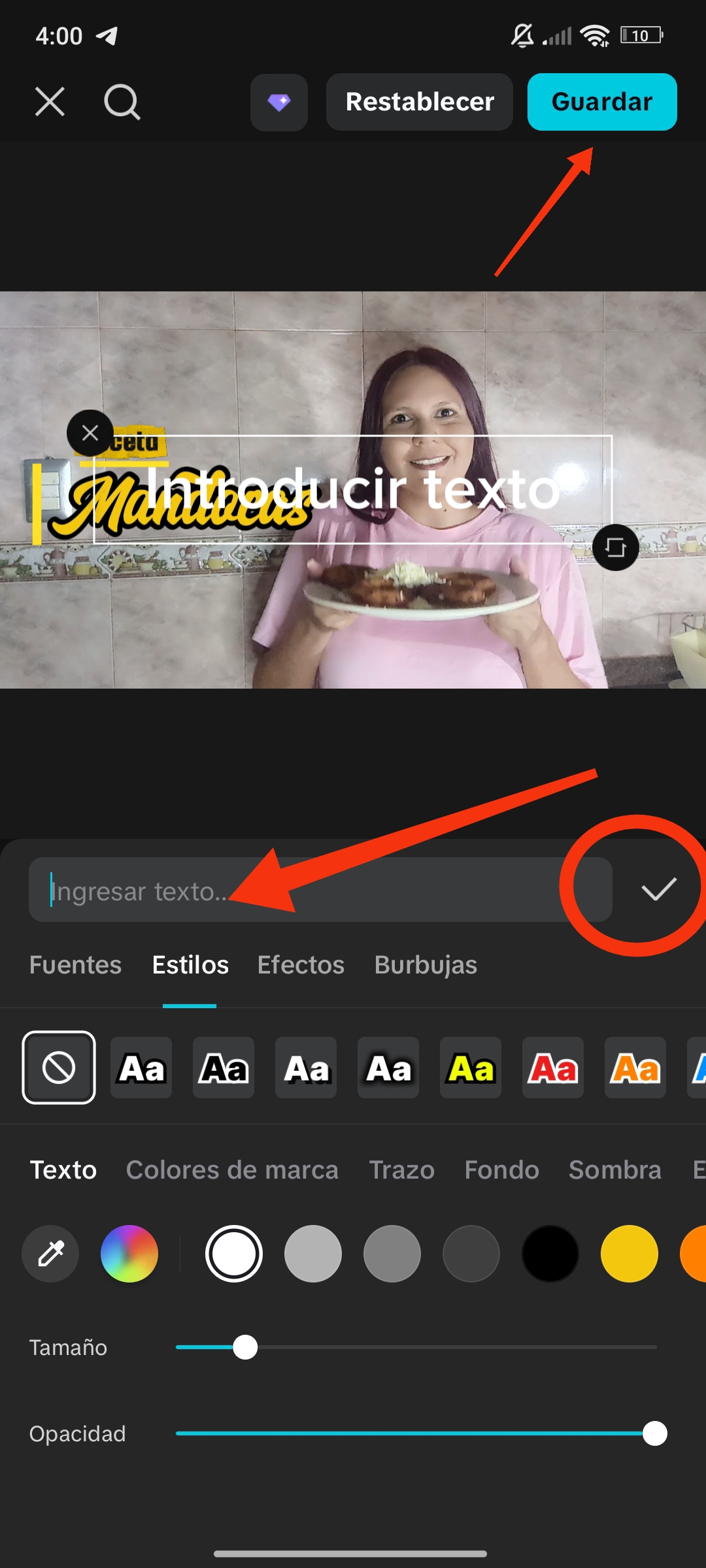Switch to the Fuentes tab

75,965
